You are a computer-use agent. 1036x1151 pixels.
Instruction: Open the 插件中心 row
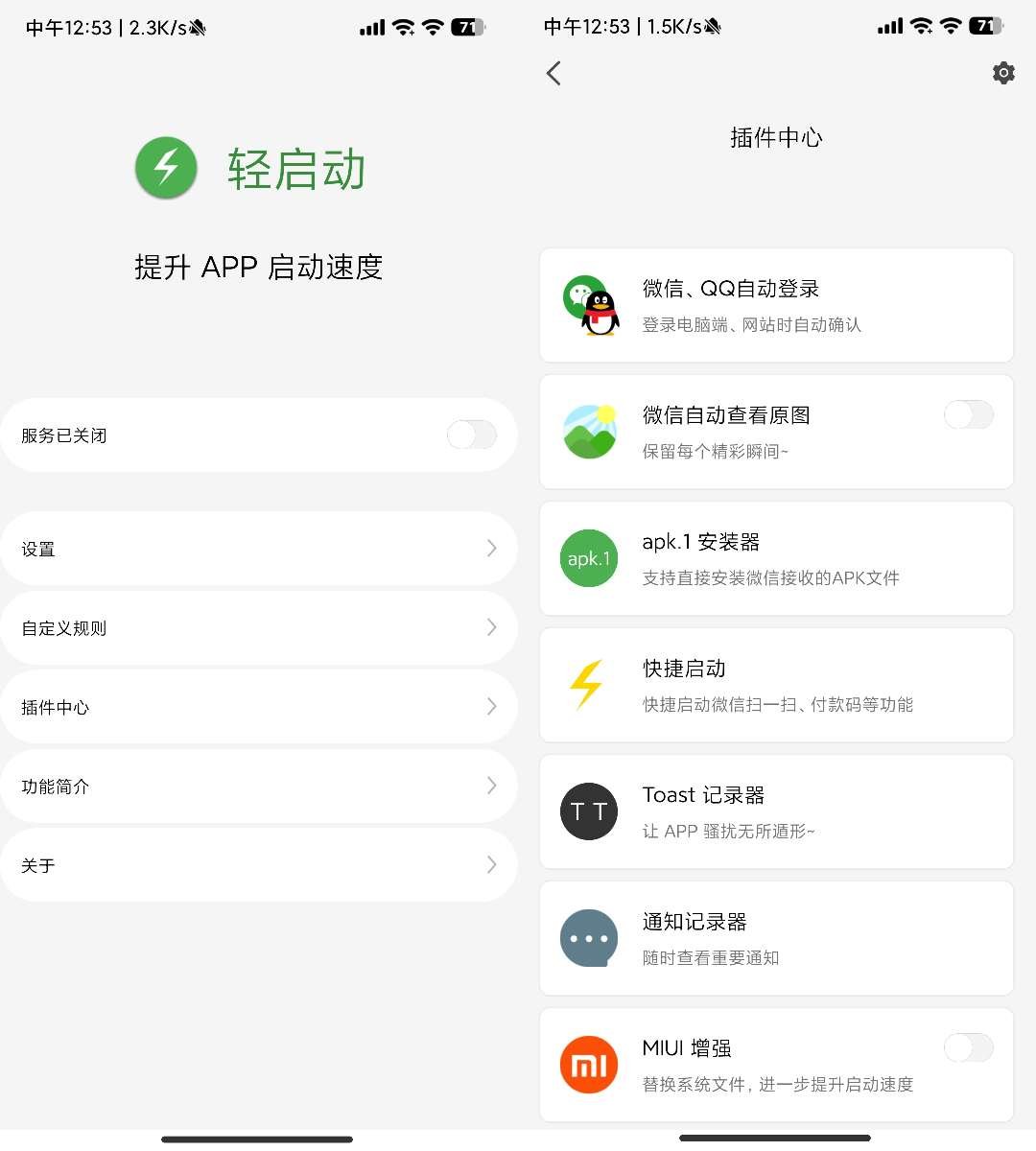pyautogui.click(x=259, y=707)
